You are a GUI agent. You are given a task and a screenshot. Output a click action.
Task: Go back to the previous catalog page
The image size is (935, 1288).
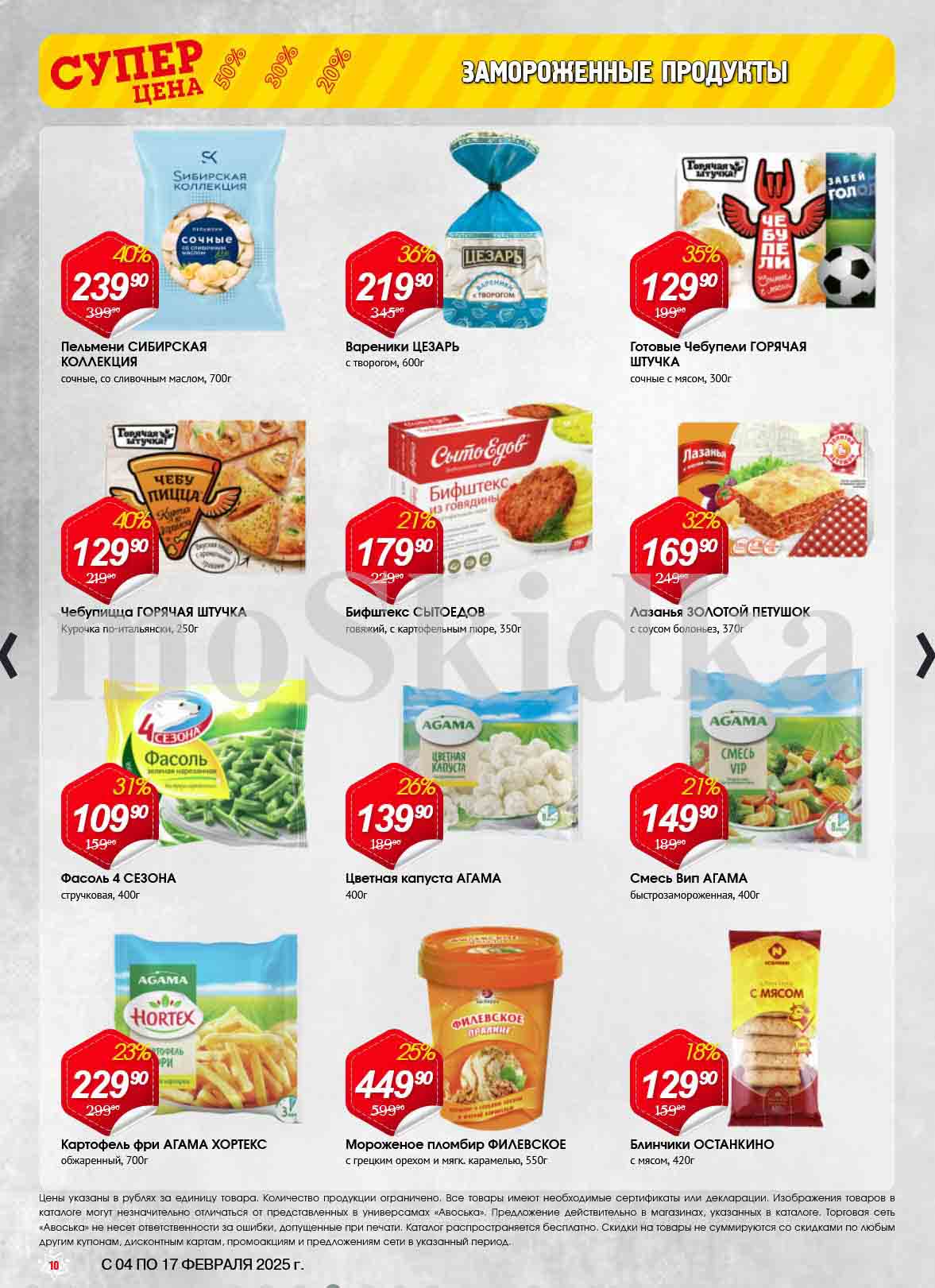(9, 655)
